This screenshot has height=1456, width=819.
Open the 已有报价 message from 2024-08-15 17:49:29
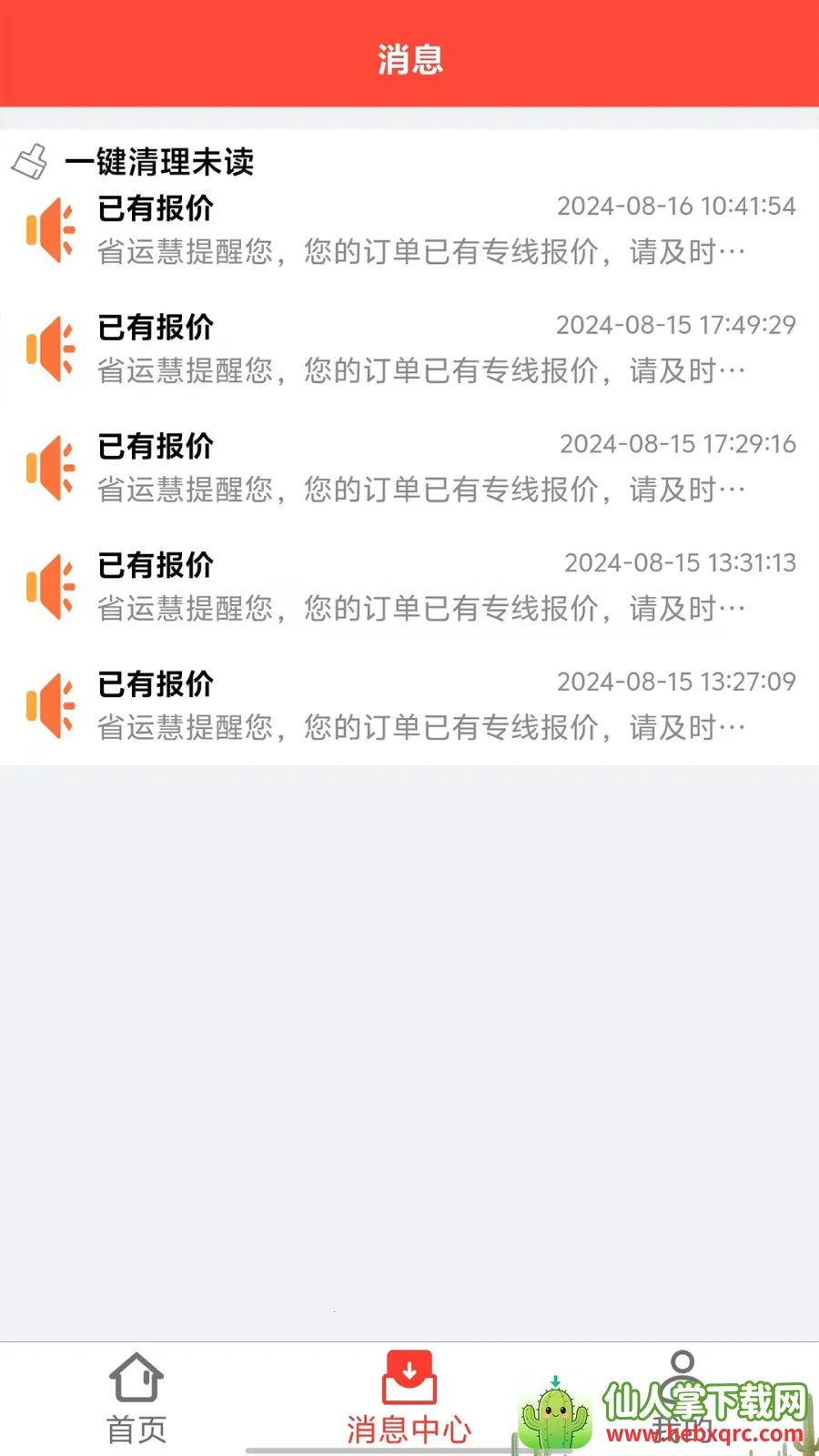409,349
